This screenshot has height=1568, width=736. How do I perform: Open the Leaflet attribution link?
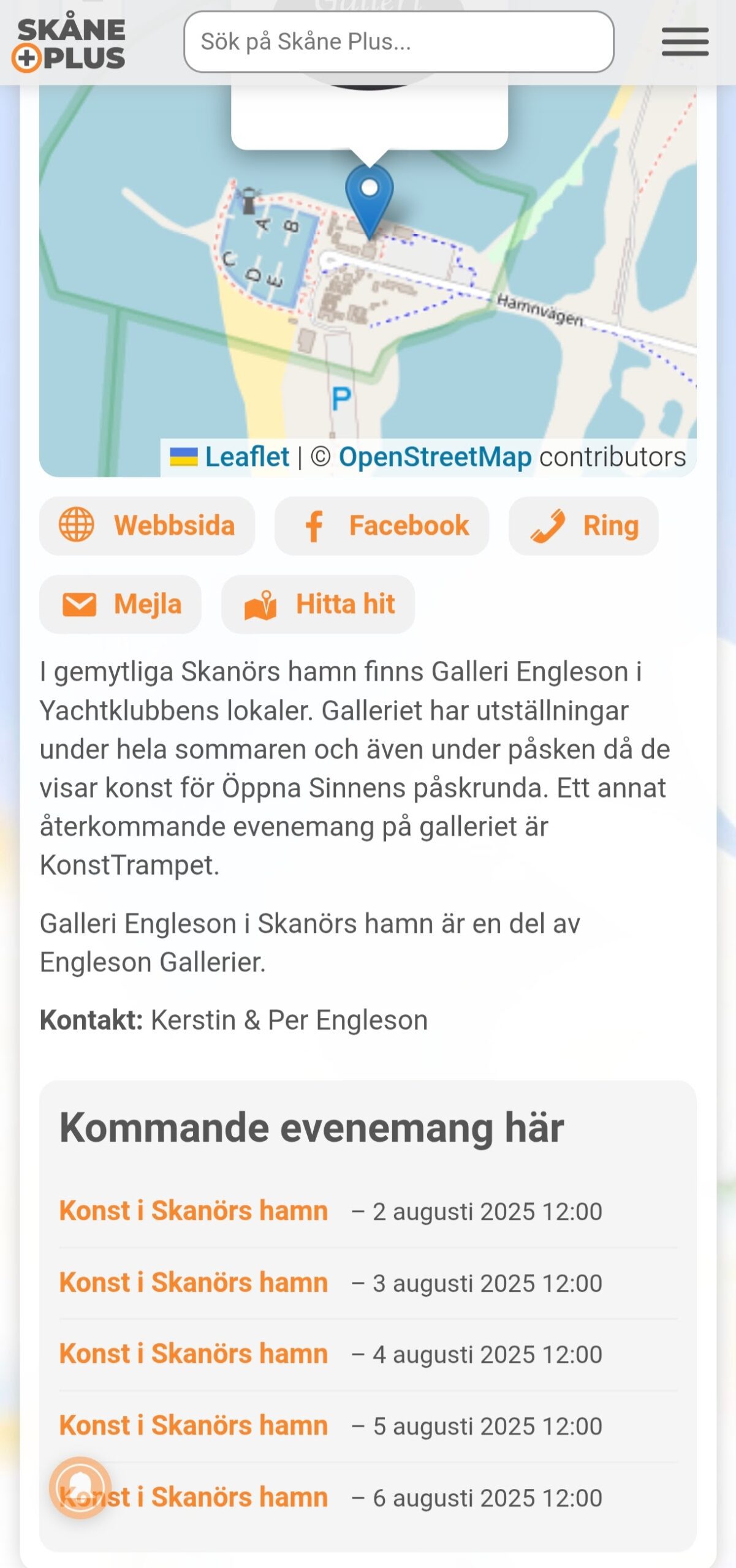tap(246, 457)
